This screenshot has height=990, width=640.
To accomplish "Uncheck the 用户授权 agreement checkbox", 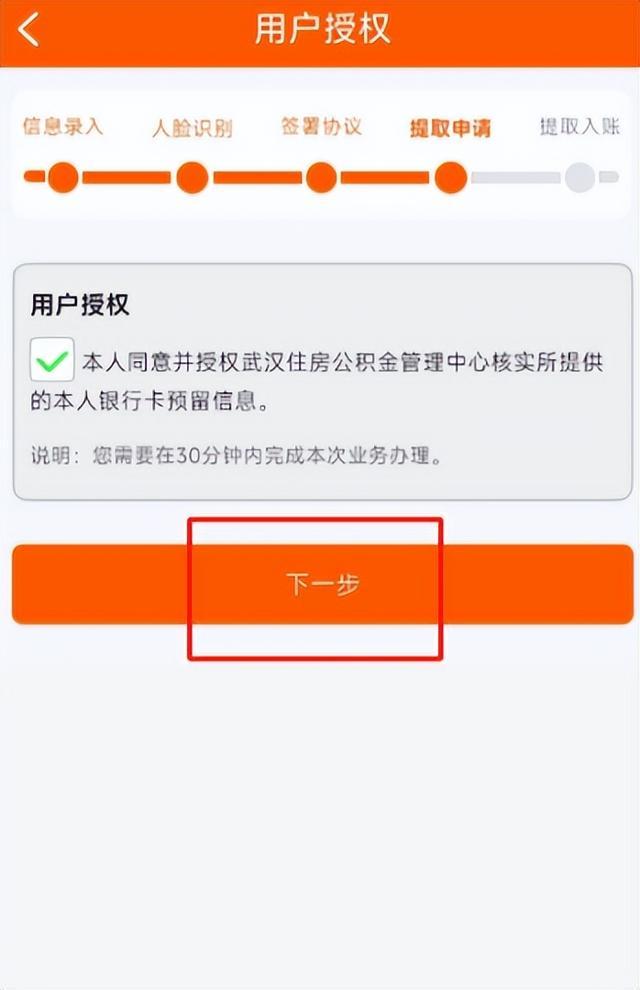I will [51, 359].
